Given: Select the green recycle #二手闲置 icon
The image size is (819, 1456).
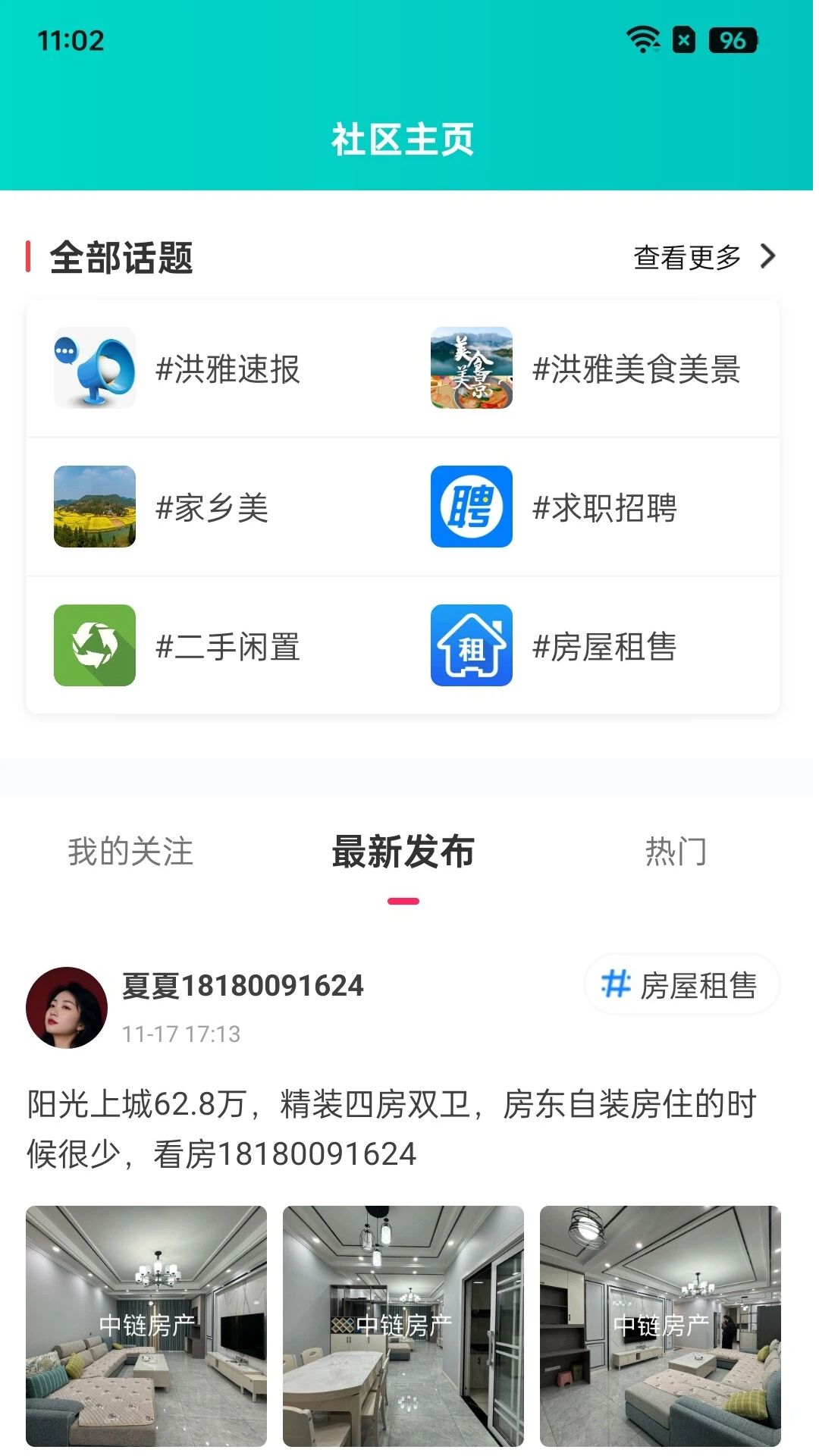Looking at the screenshot, I should click(x=95, y=647).
